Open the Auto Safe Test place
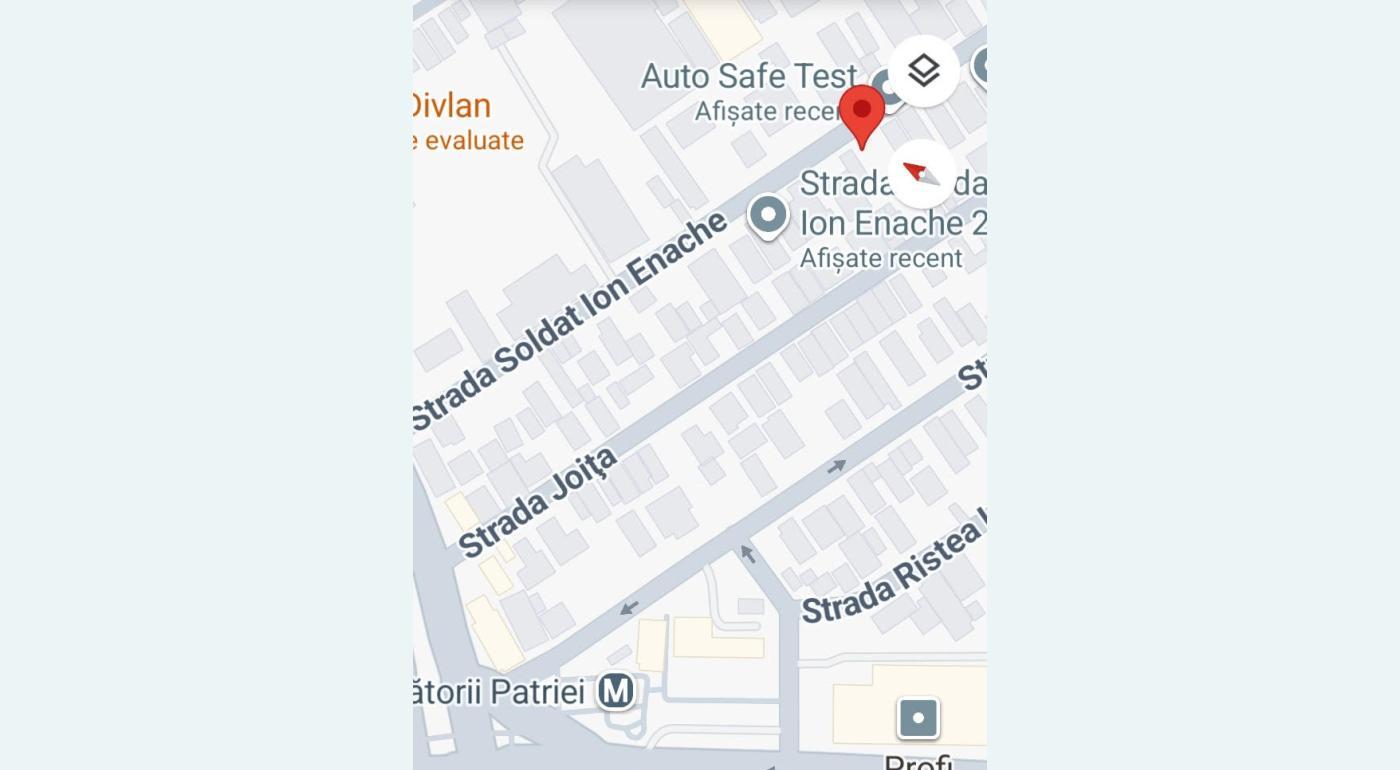 pyautogui.click(x=748, y=77)
